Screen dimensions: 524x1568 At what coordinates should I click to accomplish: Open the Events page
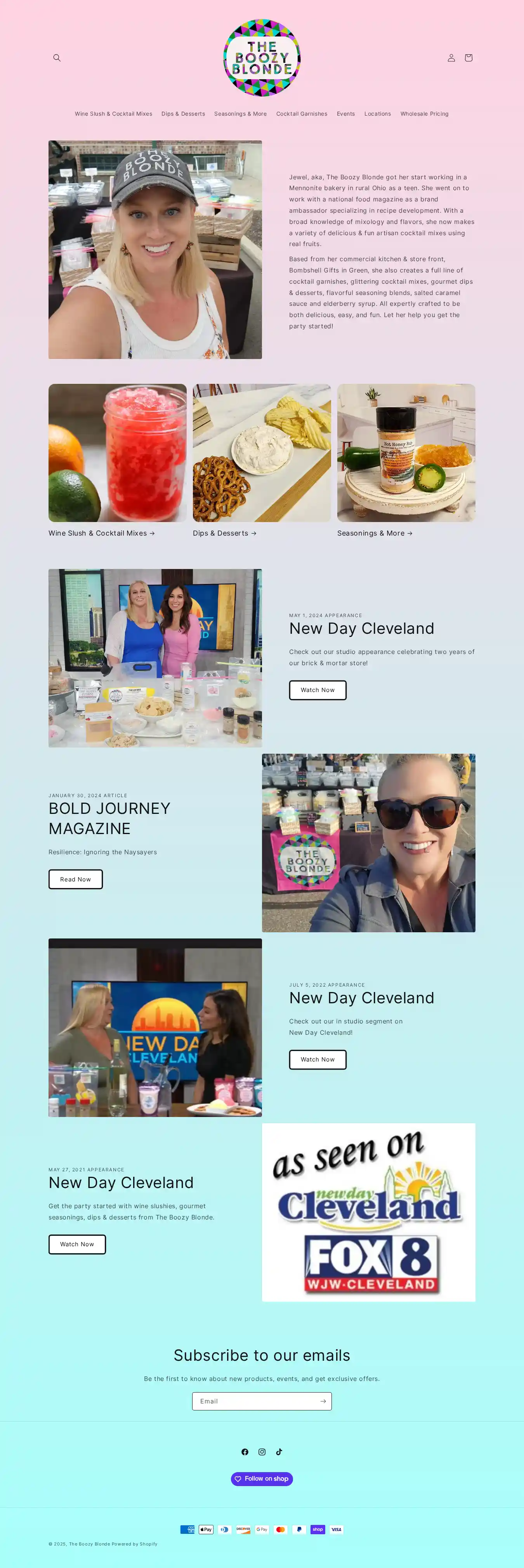pos(346,114)
